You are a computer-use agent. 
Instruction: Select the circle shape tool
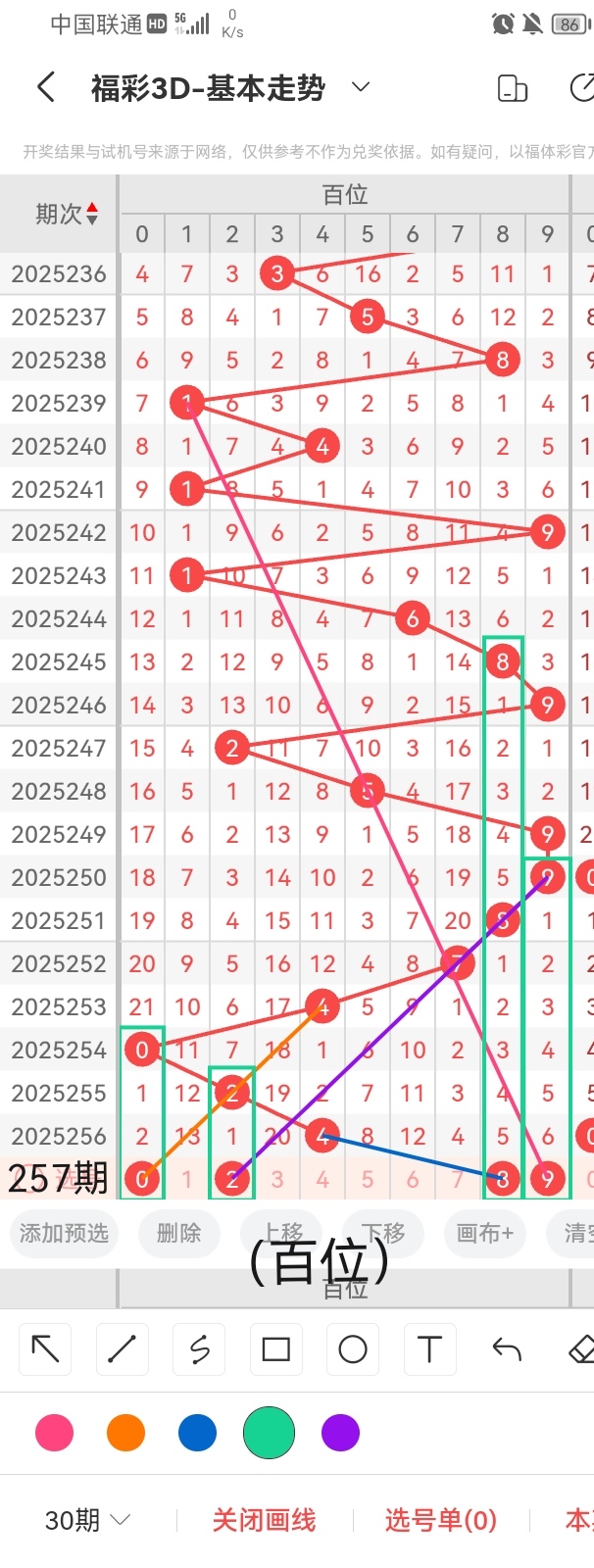point(352,1349)
